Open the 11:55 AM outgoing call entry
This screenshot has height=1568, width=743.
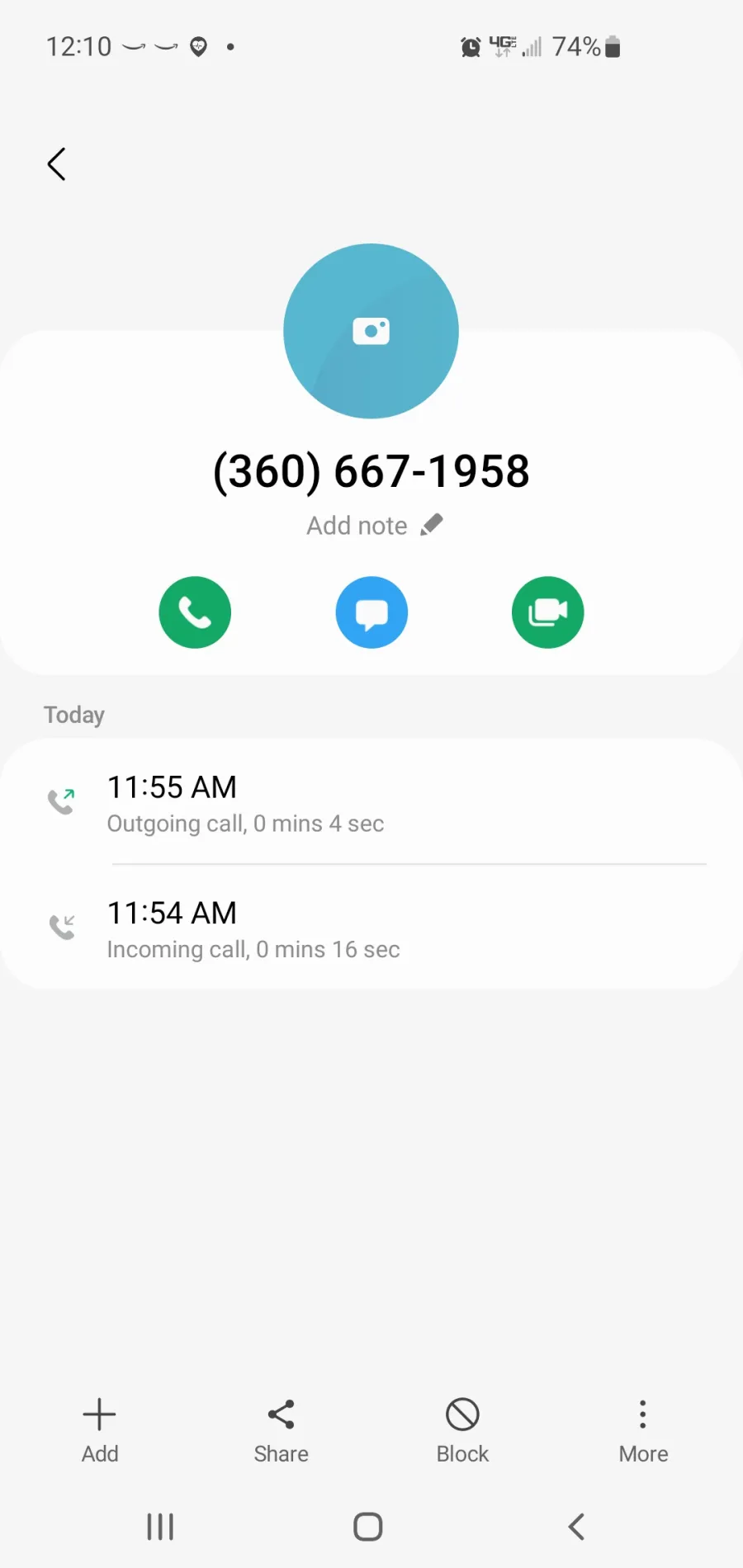371,802
